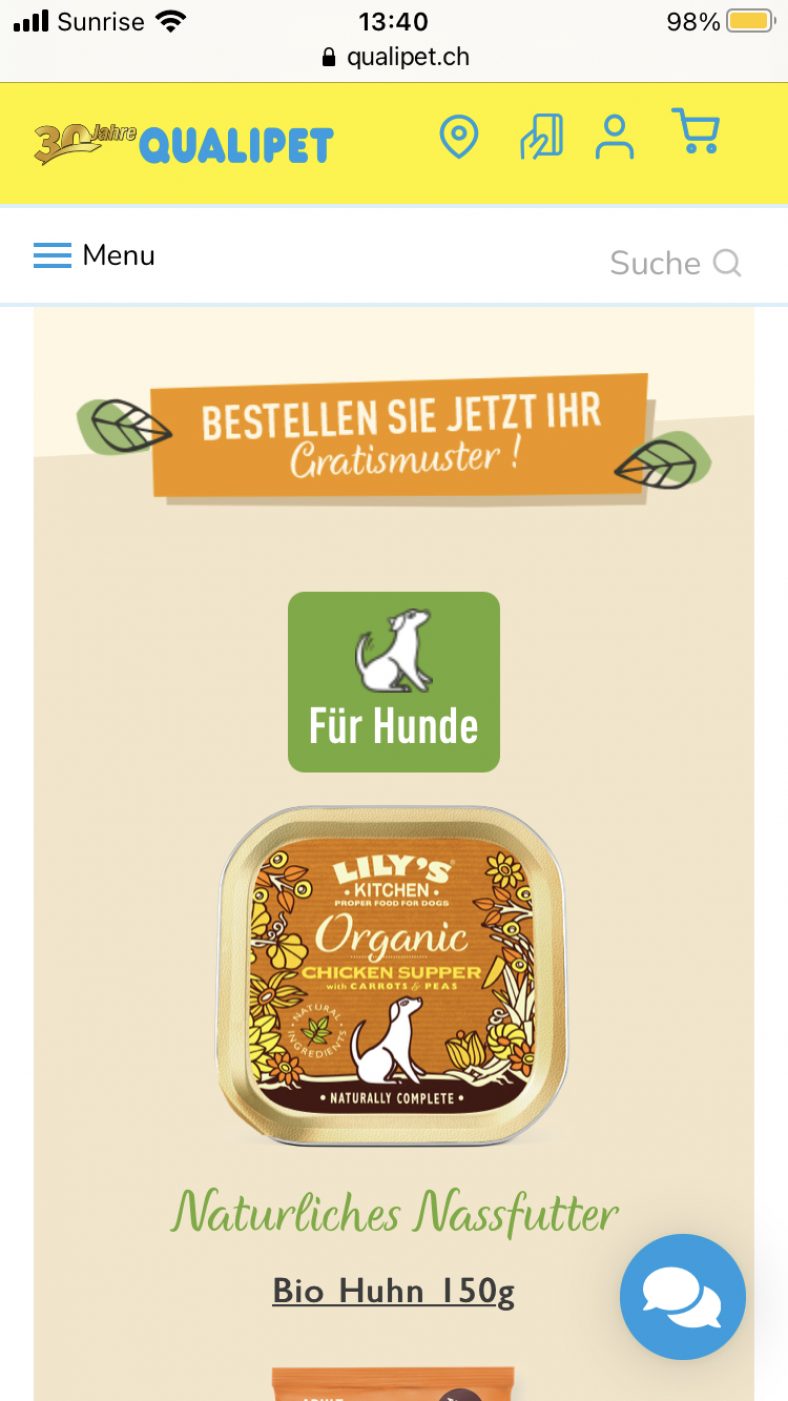
Task: Go to Qualipet homepage via logo
Action: pyautogui.click(x=184, y=144)
